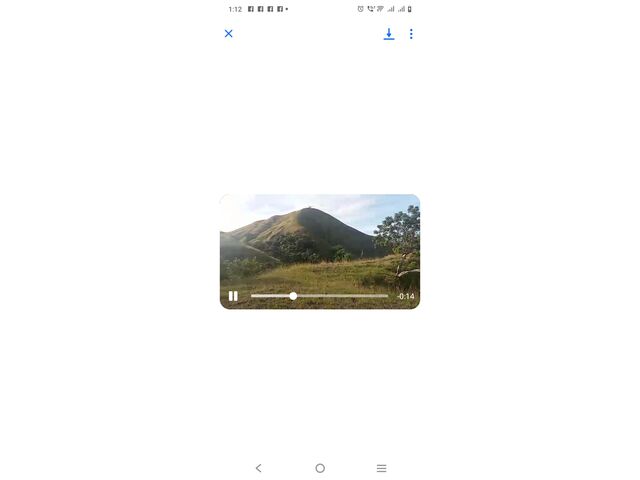The image size is (640, 480).
Task: Tap the video progress bar to seek
Action: click(320, 296)
